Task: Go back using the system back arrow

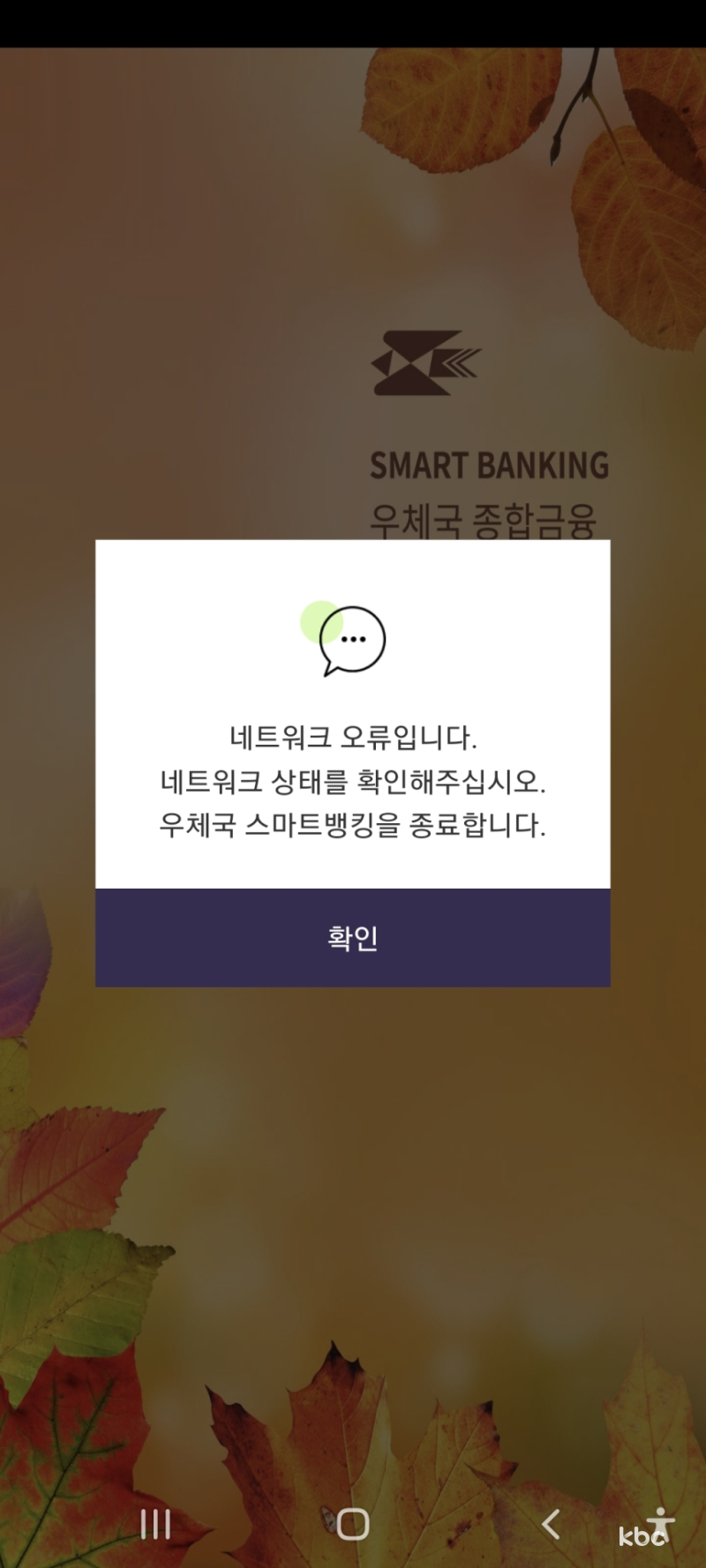Action: (x=551, y=1524)
